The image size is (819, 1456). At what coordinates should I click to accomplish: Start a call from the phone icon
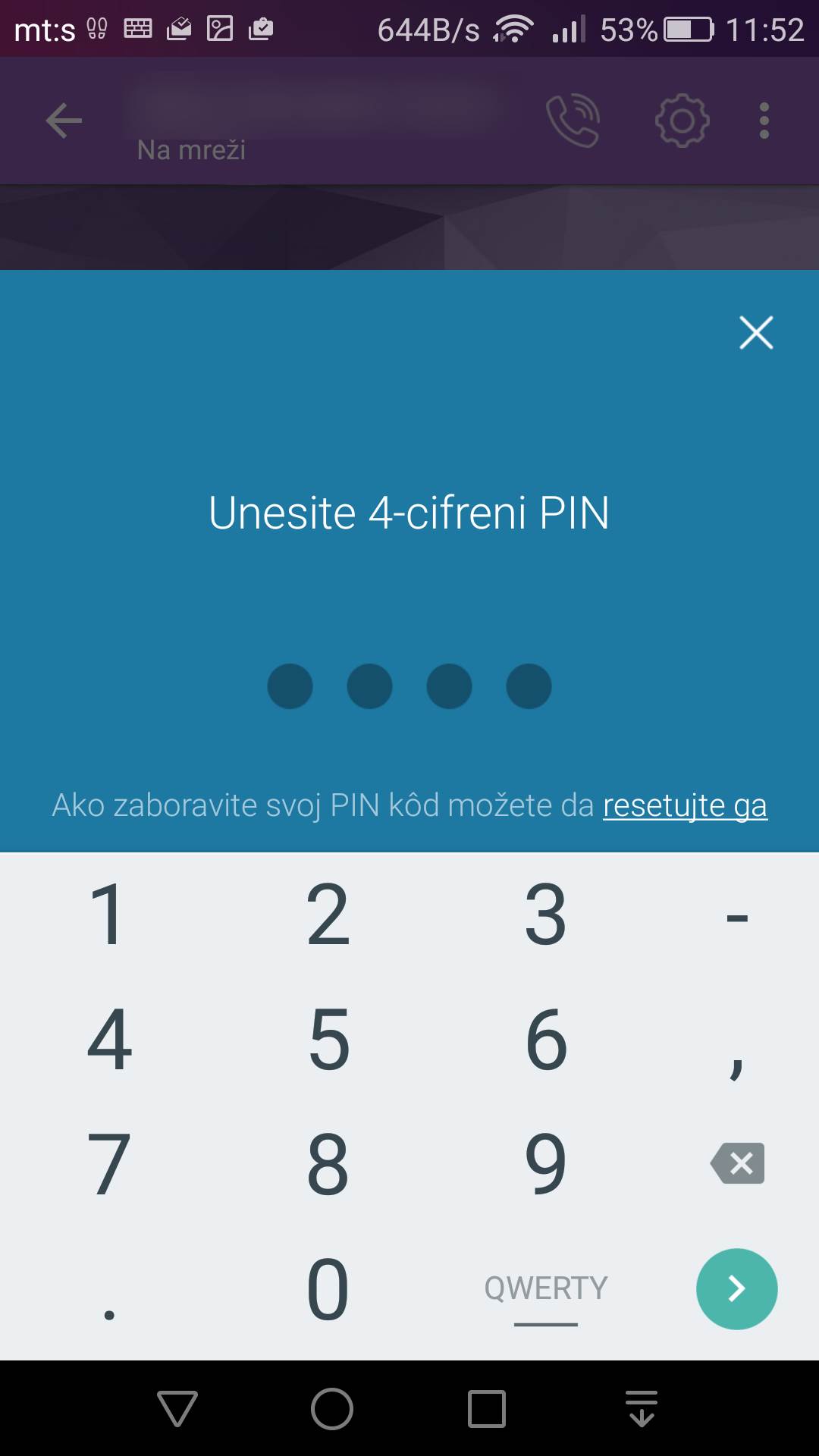point(573,121)
